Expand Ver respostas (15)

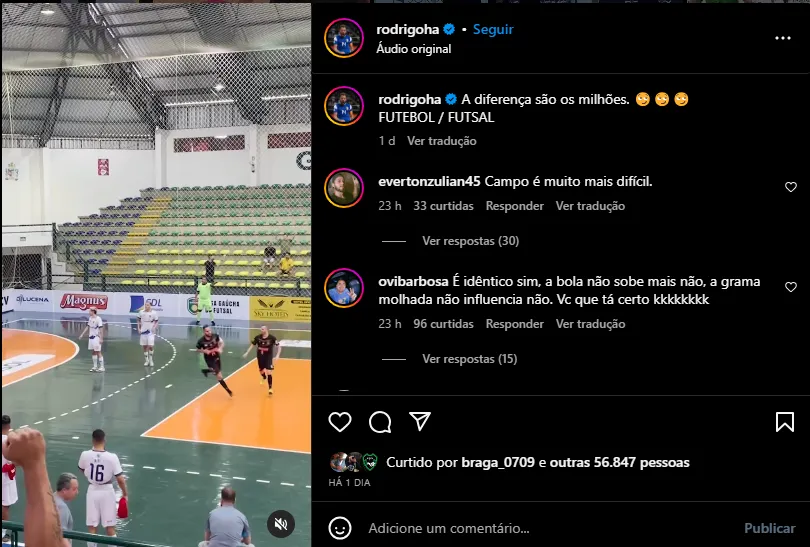[x=470, y=359]
